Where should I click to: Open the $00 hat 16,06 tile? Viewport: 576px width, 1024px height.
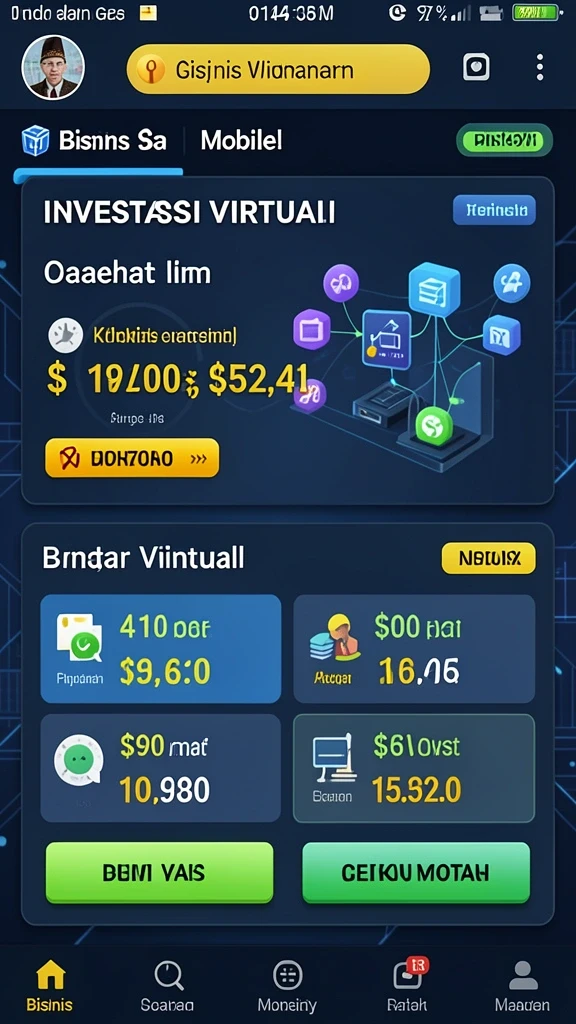point(414,648)
